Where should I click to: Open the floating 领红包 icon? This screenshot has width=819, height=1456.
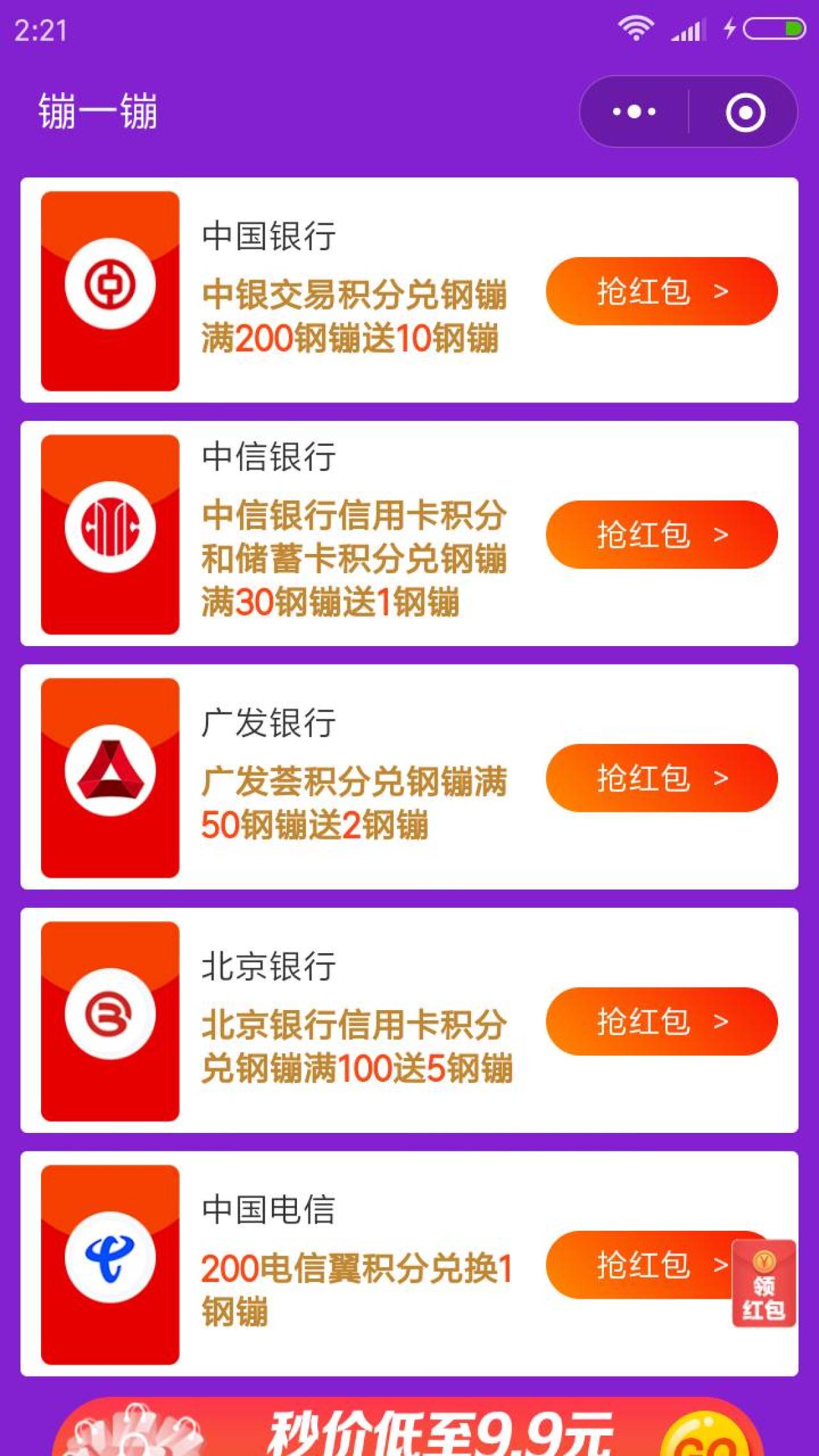(x=763, y=1283)
